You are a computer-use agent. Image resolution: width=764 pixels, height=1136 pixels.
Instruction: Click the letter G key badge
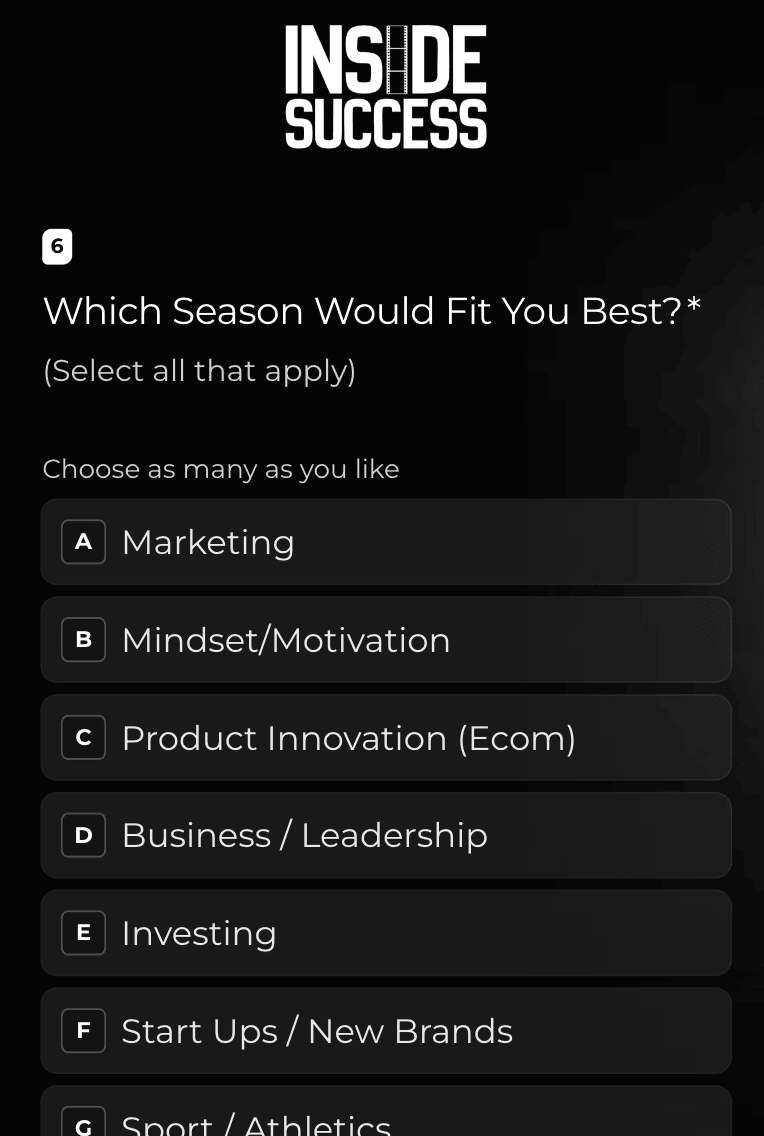coord(84,1124)
